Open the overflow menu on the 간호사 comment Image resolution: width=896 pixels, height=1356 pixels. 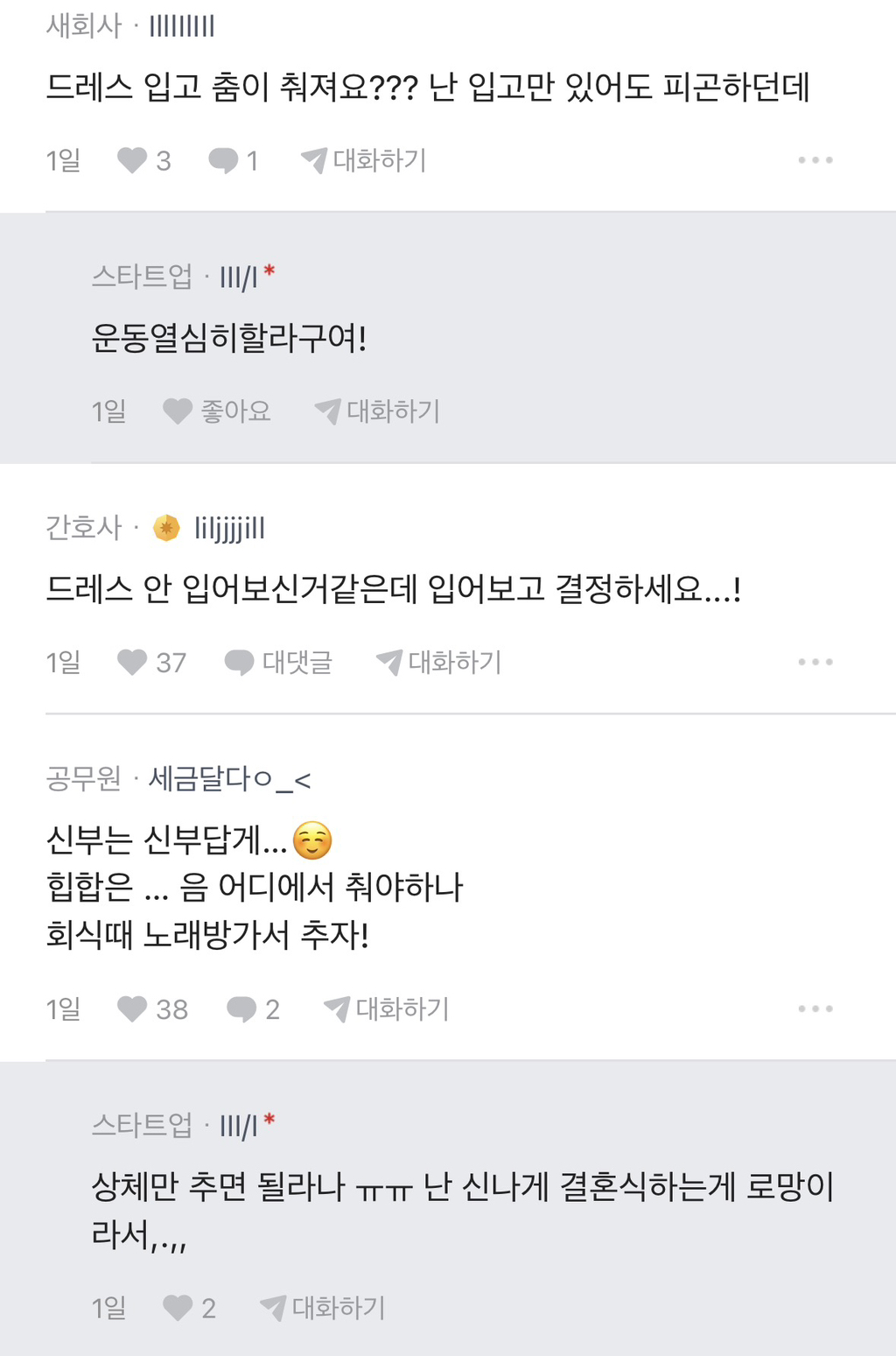point(815,662)
